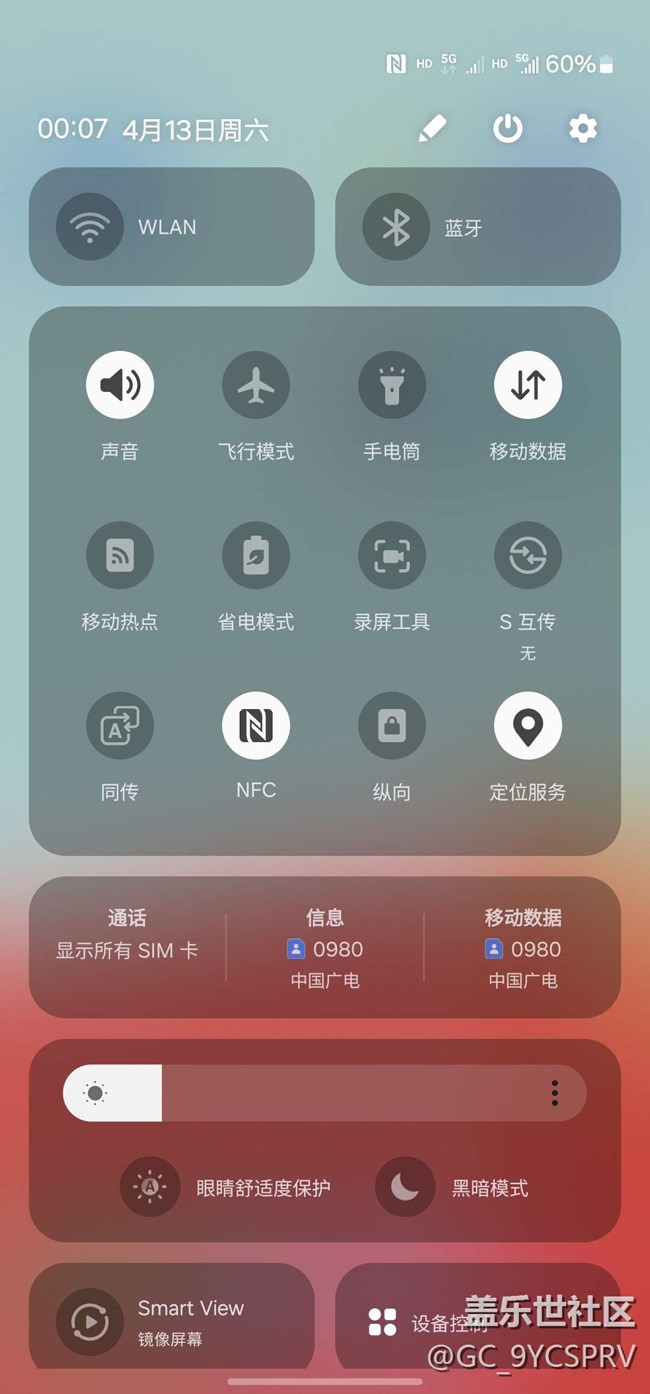The height and width of the screenshot is (1394, 650).
Task: Toggle the 声音 sound mode
Action: 120,385
